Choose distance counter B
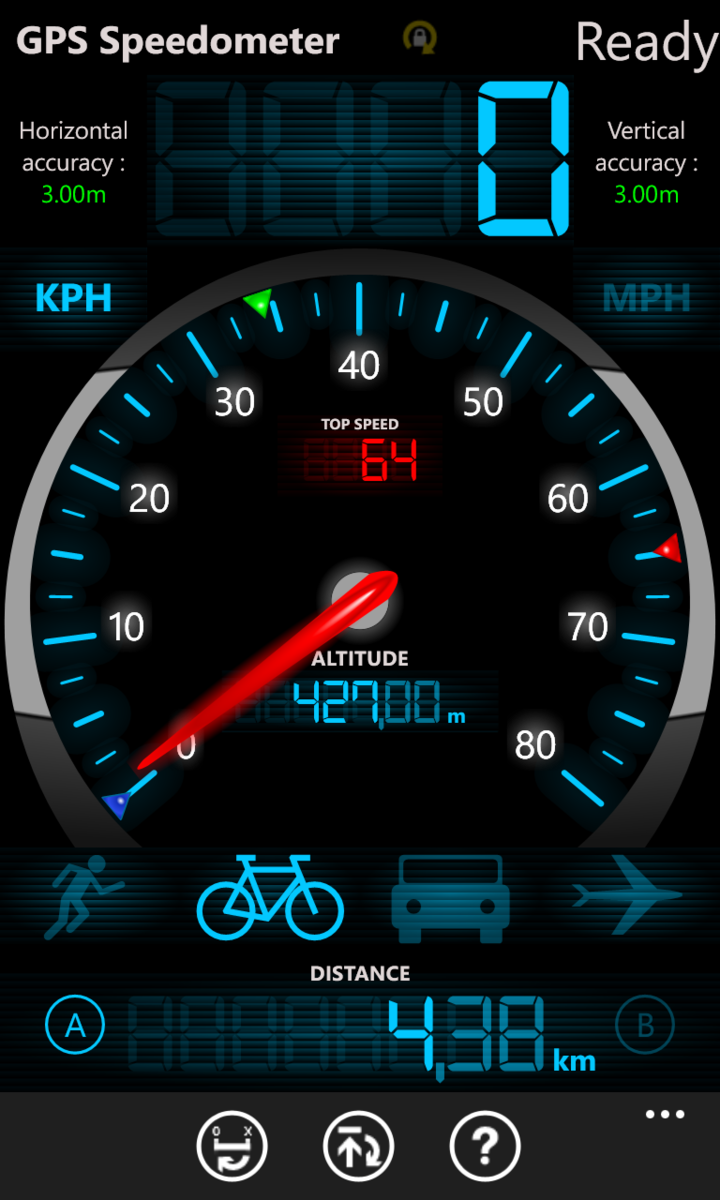The width and height of the screenshot is (720, 1200). (x=645, y=1025)
